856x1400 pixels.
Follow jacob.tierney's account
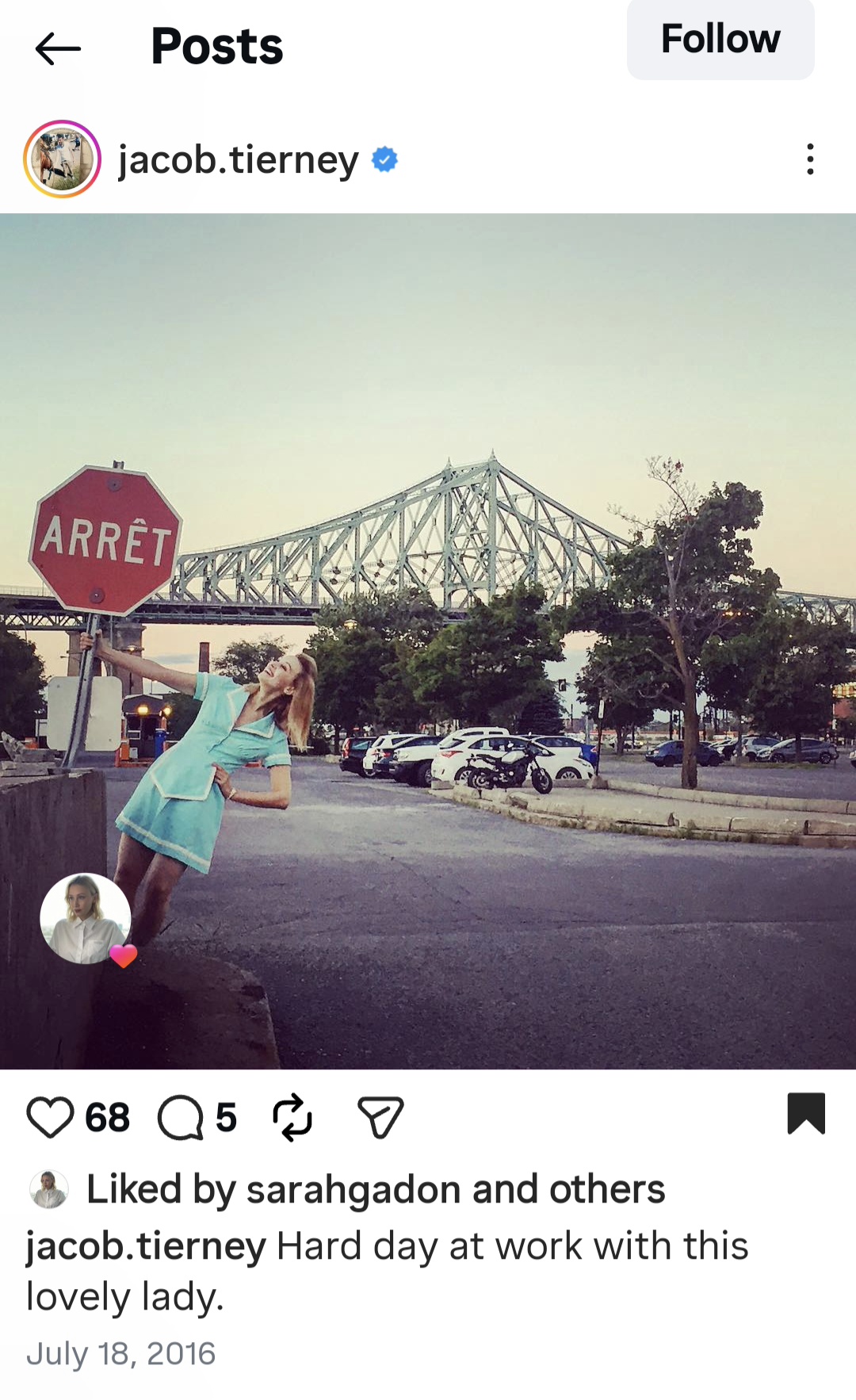click(720, 40)
